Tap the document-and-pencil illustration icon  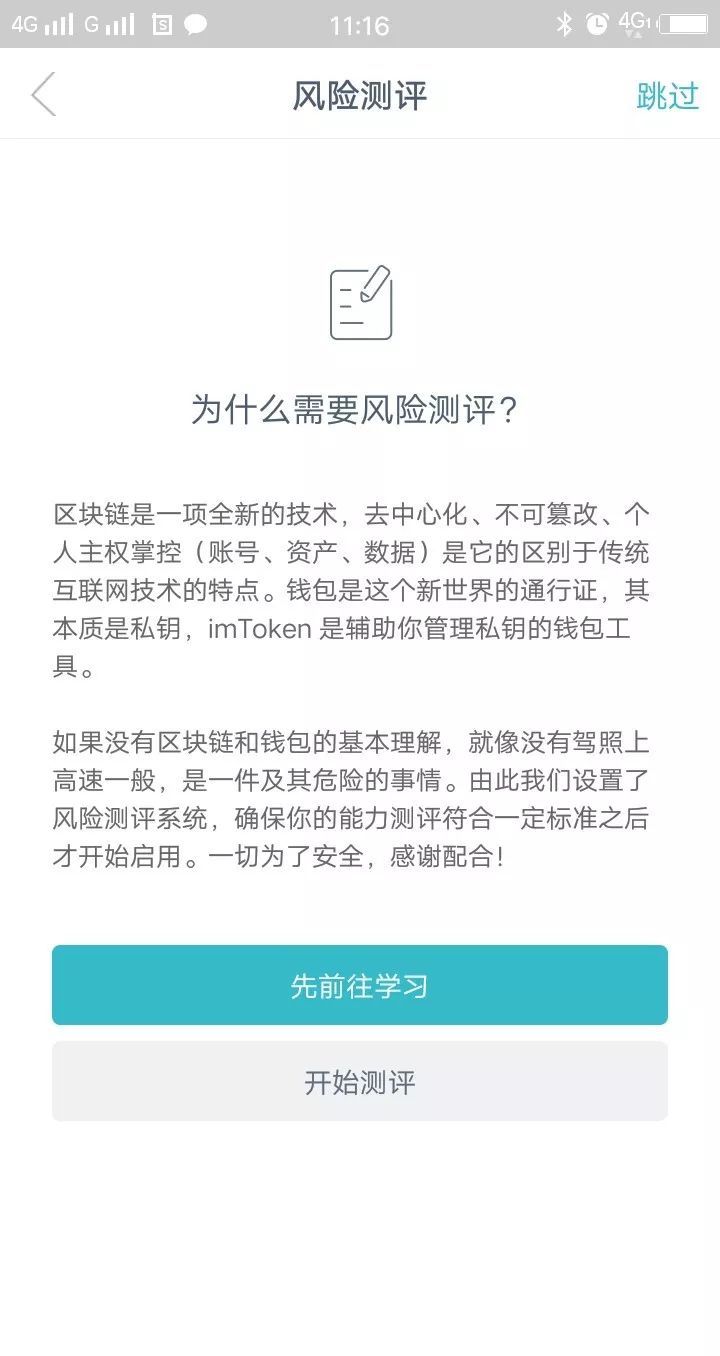click(x=360, y=303)
